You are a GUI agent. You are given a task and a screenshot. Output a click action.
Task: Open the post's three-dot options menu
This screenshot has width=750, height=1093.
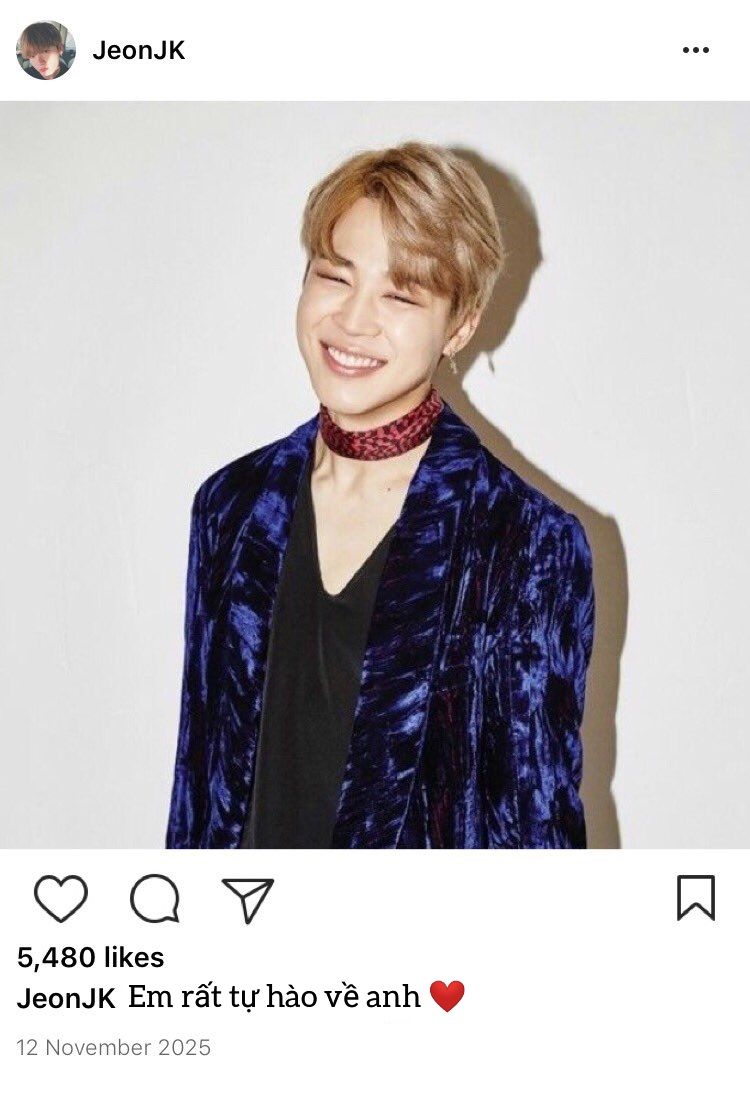point(696,50)
